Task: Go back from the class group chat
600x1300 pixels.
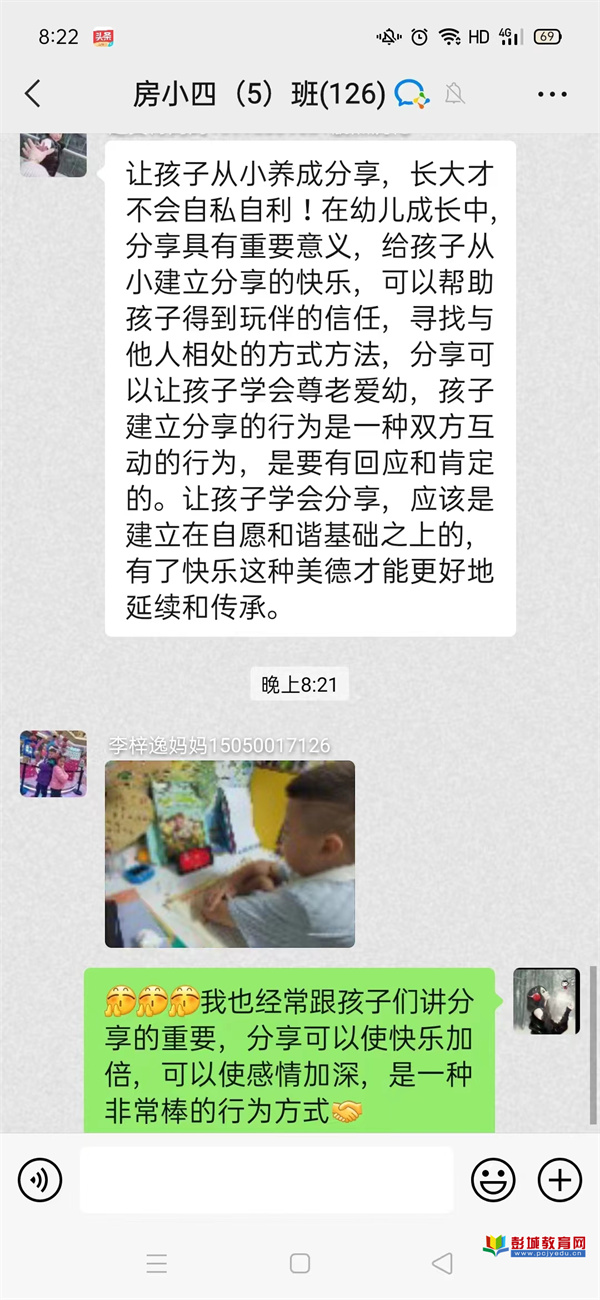Action: [x=33, y=94]
